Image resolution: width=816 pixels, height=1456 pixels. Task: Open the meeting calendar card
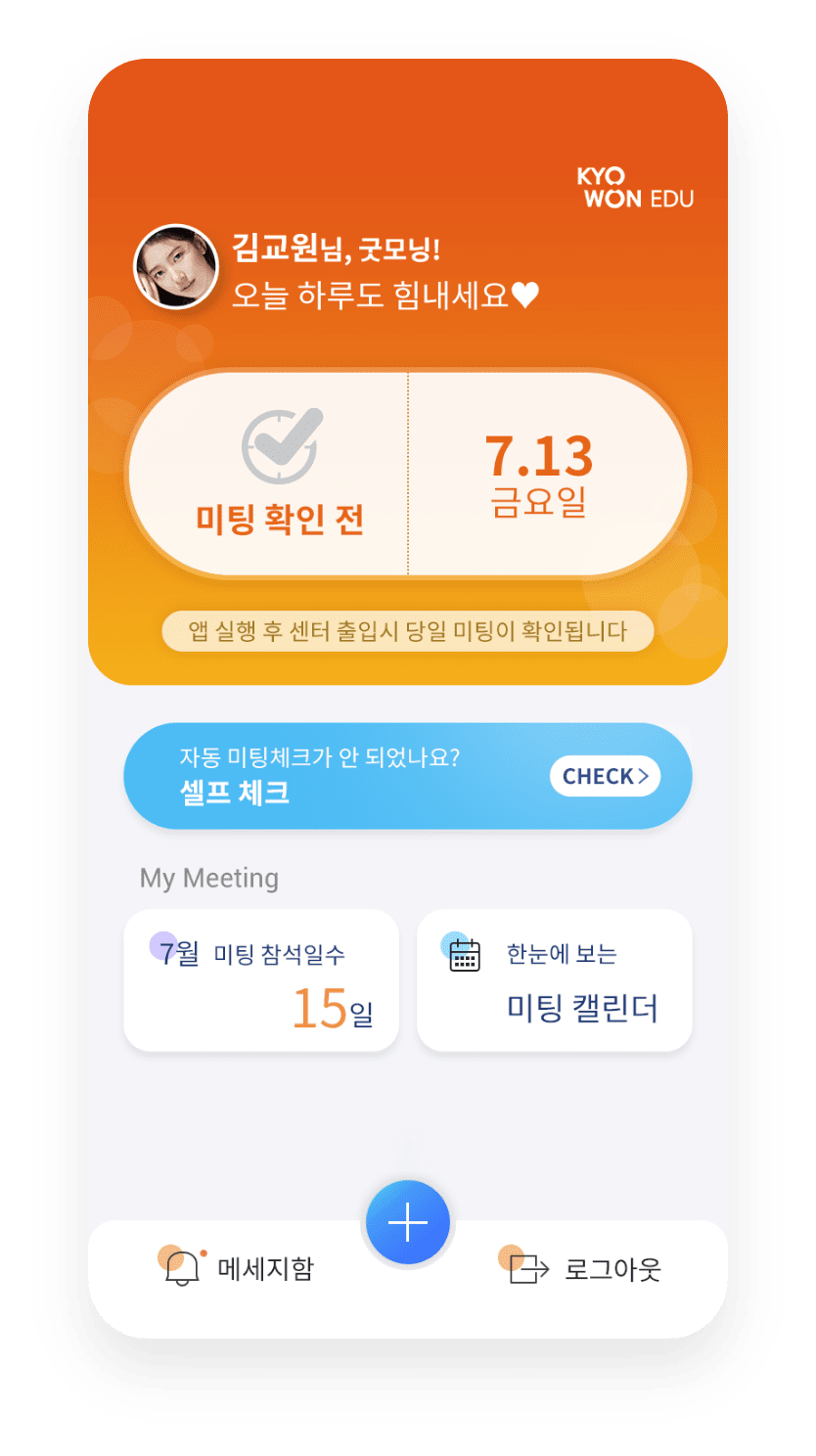555,980
